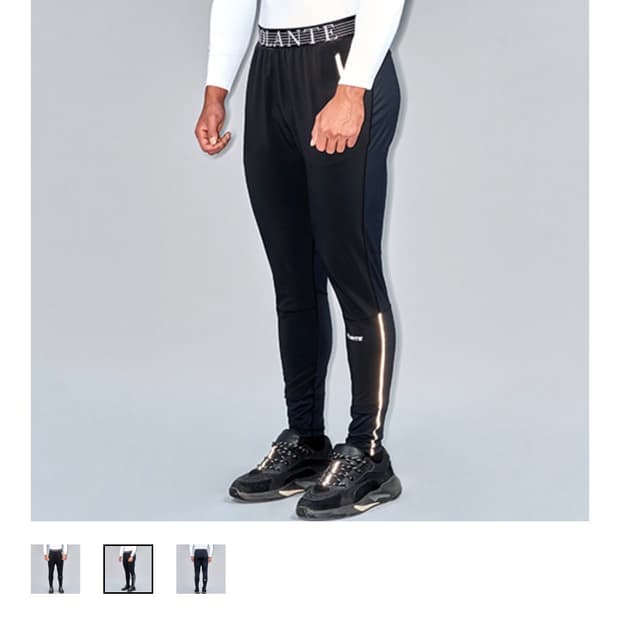Select the third back-view thumbnail
The width and height of the screenshot is (620, 620).
201,569
